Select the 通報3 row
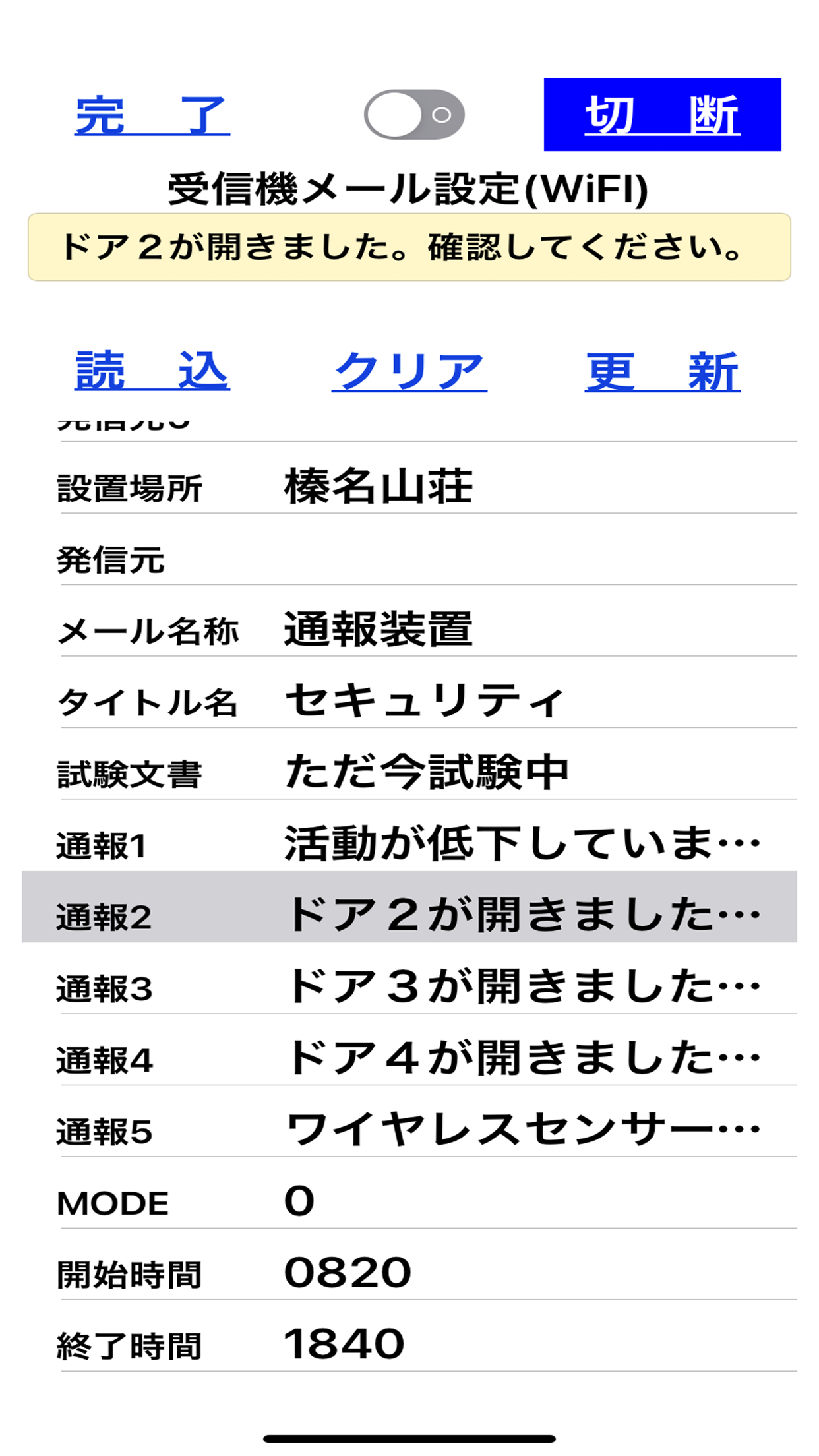Screen dimensions: 819x1456 click(409, 978)
